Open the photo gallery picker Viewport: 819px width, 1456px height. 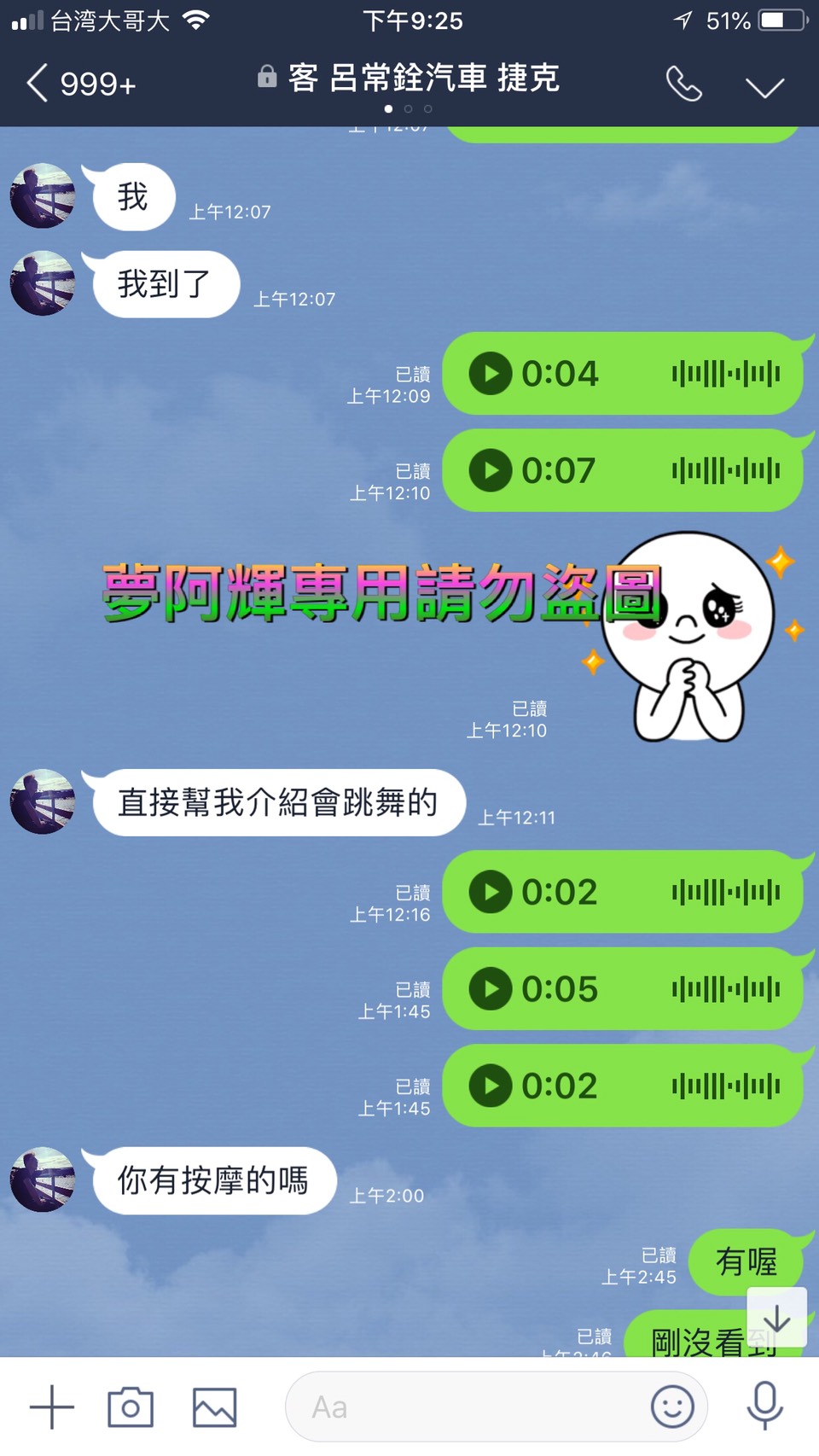click(214, 1406)
